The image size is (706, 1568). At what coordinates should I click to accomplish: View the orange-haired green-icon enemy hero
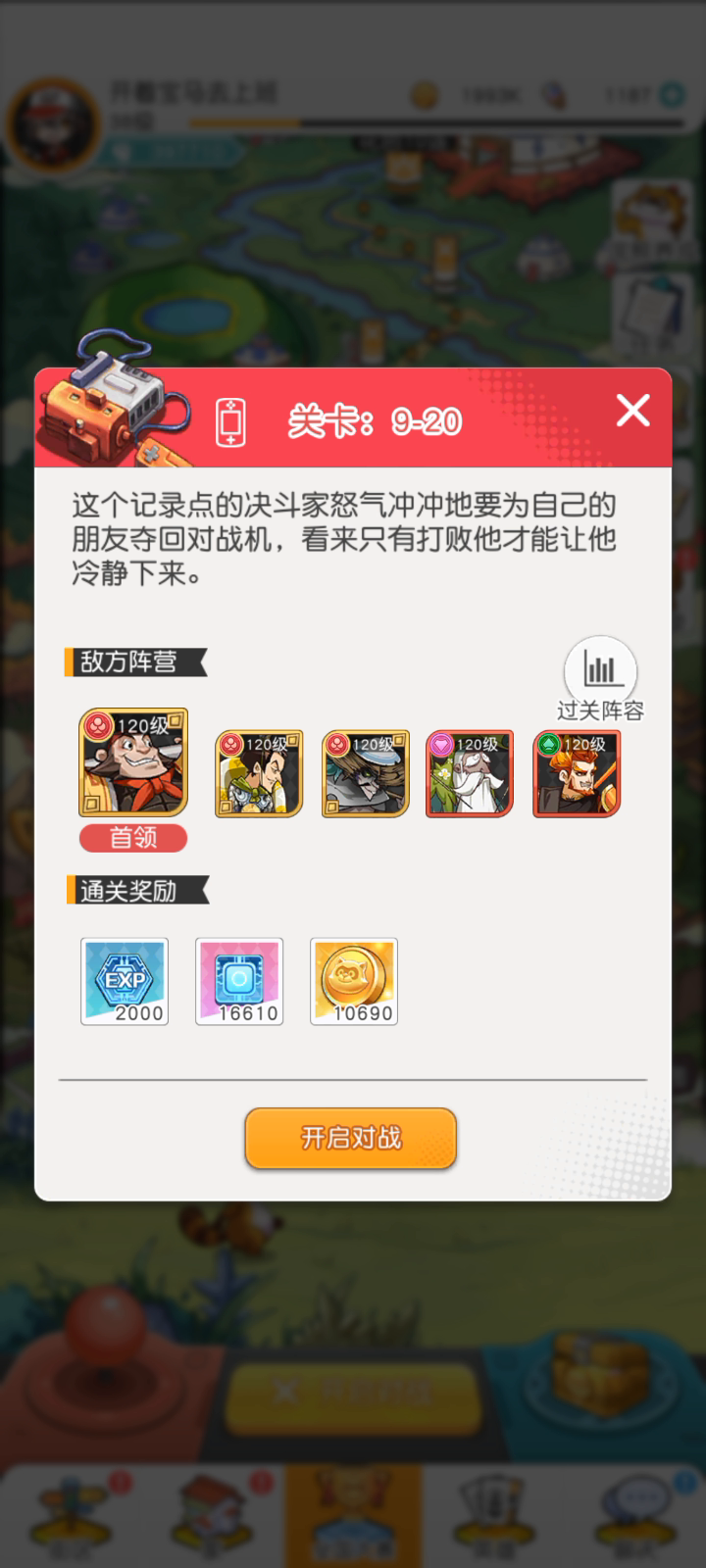577,773
